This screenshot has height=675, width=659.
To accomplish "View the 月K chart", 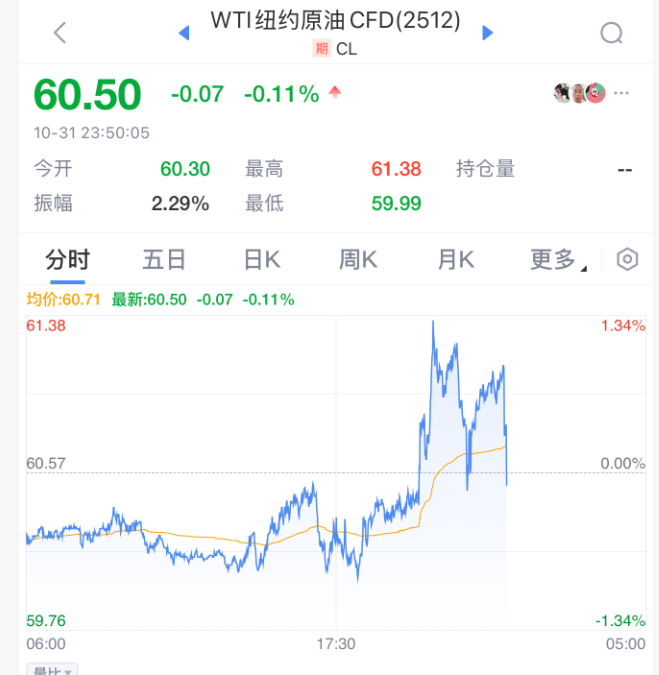I will pyautogui.click(x=455, y=261).
